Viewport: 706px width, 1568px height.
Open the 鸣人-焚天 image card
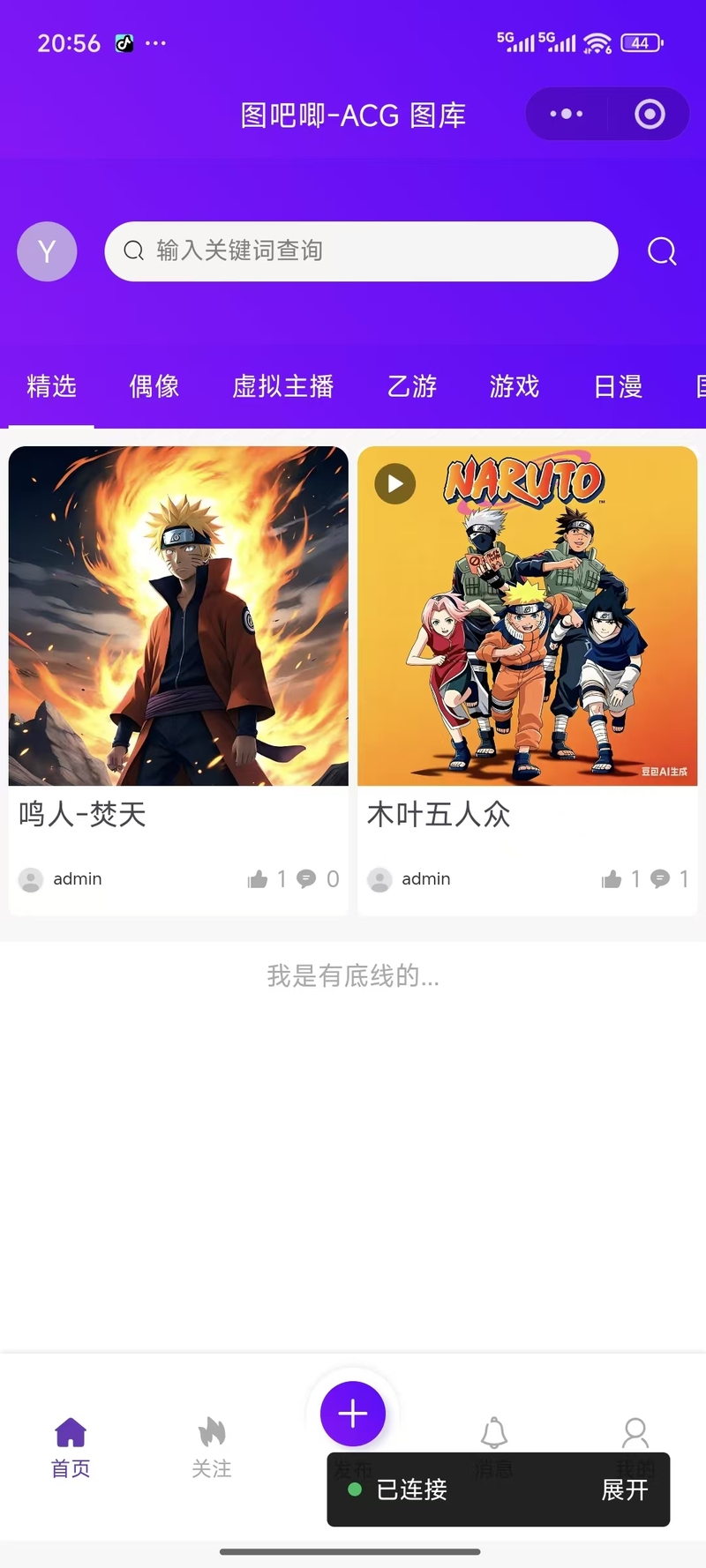tap(178, 616)
